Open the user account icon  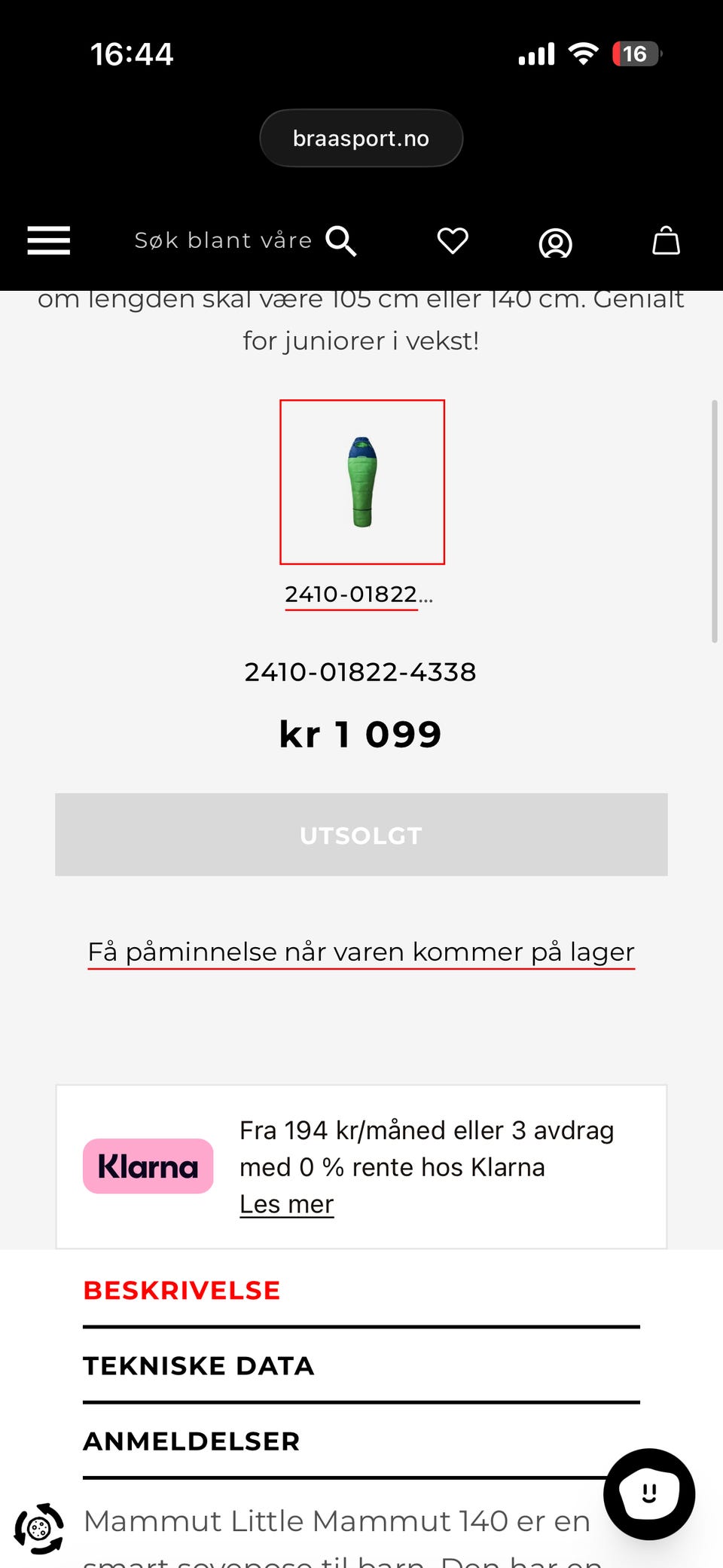[555, 243]
